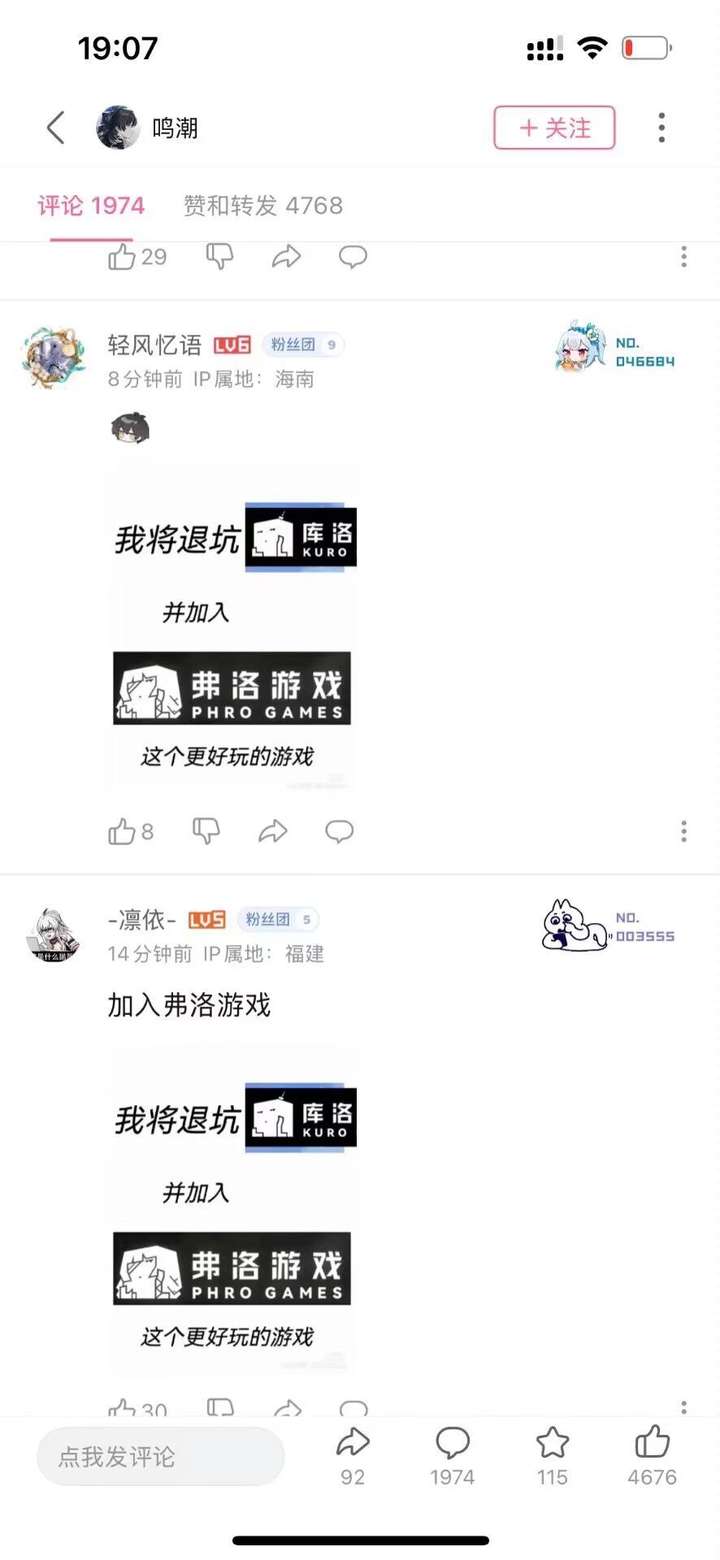Dislike 轻风忆语's comment
The height and width of the screenshot is (1560, 720).
(x=206, y=830)
